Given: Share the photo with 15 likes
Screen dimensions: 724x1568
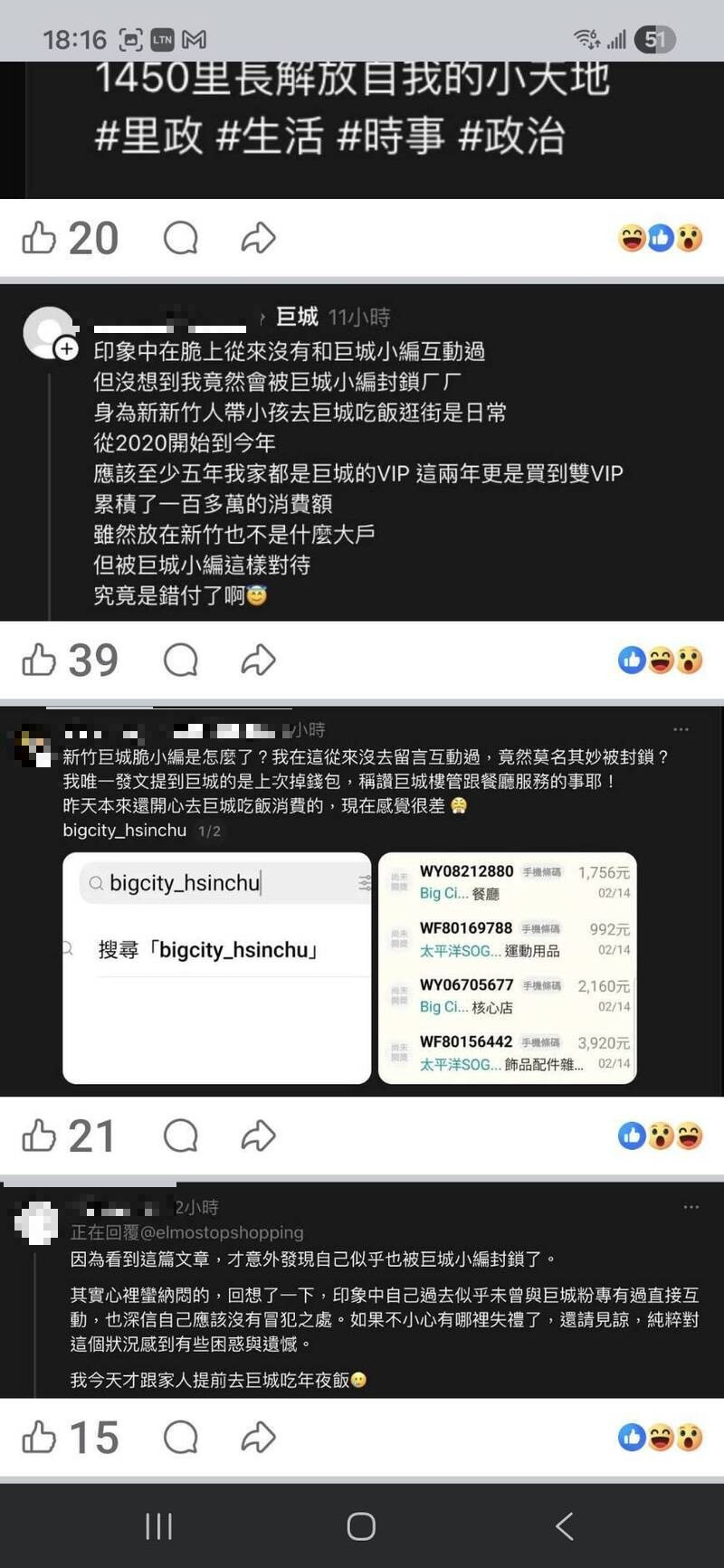Looking at the screenshot, I should click(x=258, y=1437).
